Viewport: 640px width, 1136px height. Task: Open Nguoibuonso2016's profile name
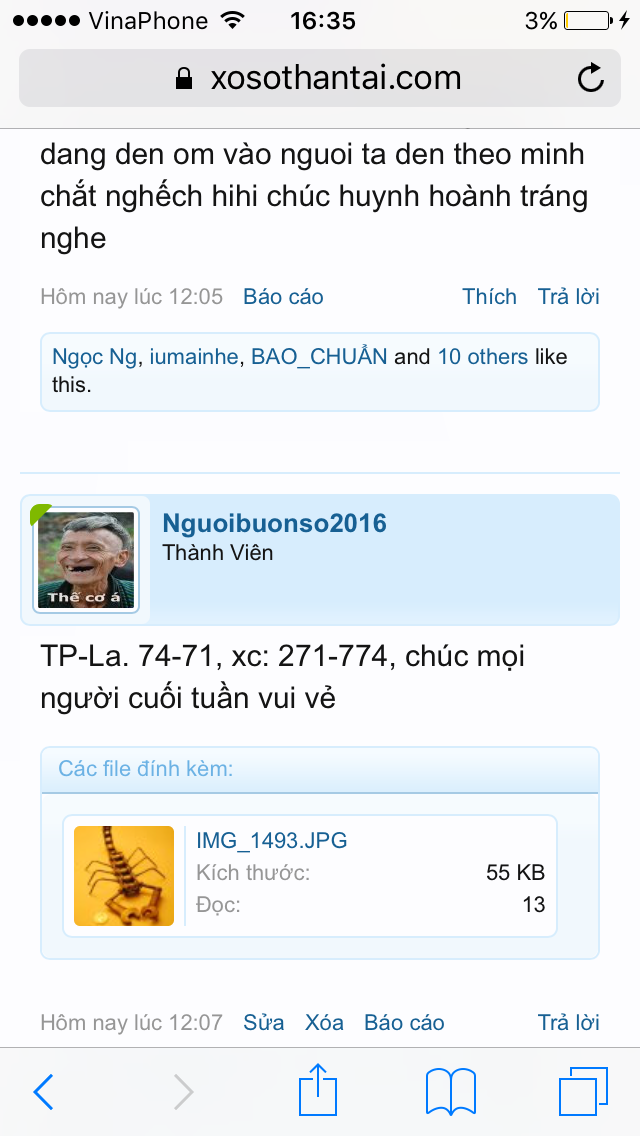(275, 523)
